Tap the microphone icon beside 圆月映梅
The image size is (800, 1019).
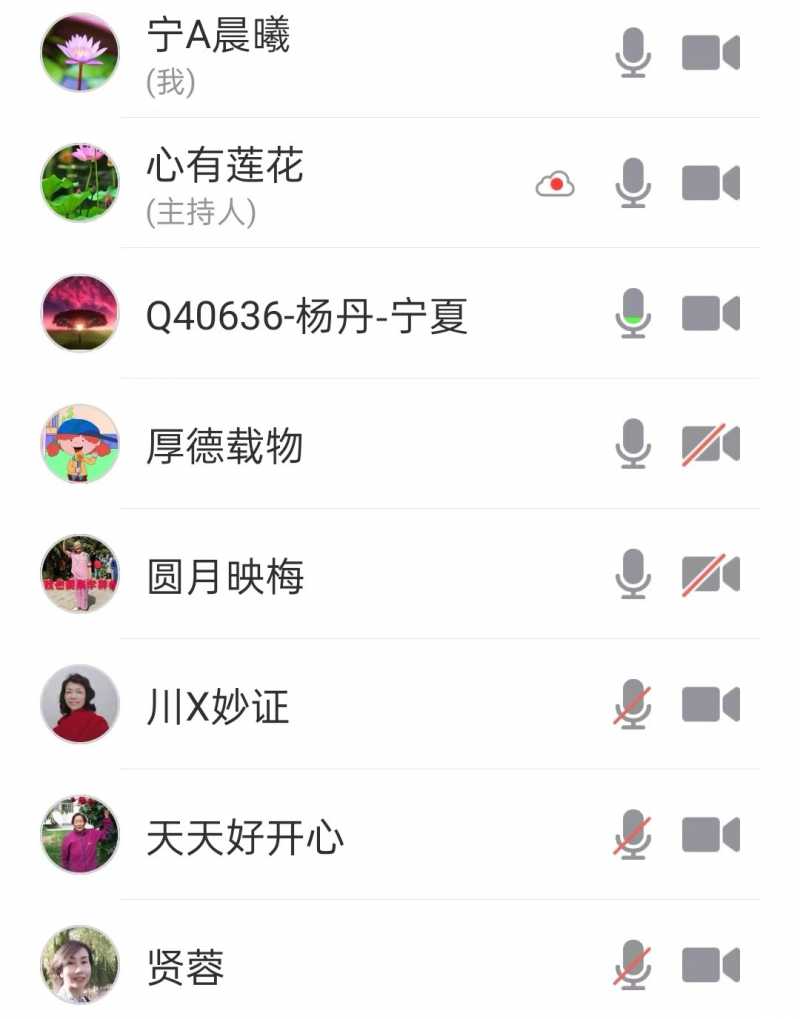[632, 574]
